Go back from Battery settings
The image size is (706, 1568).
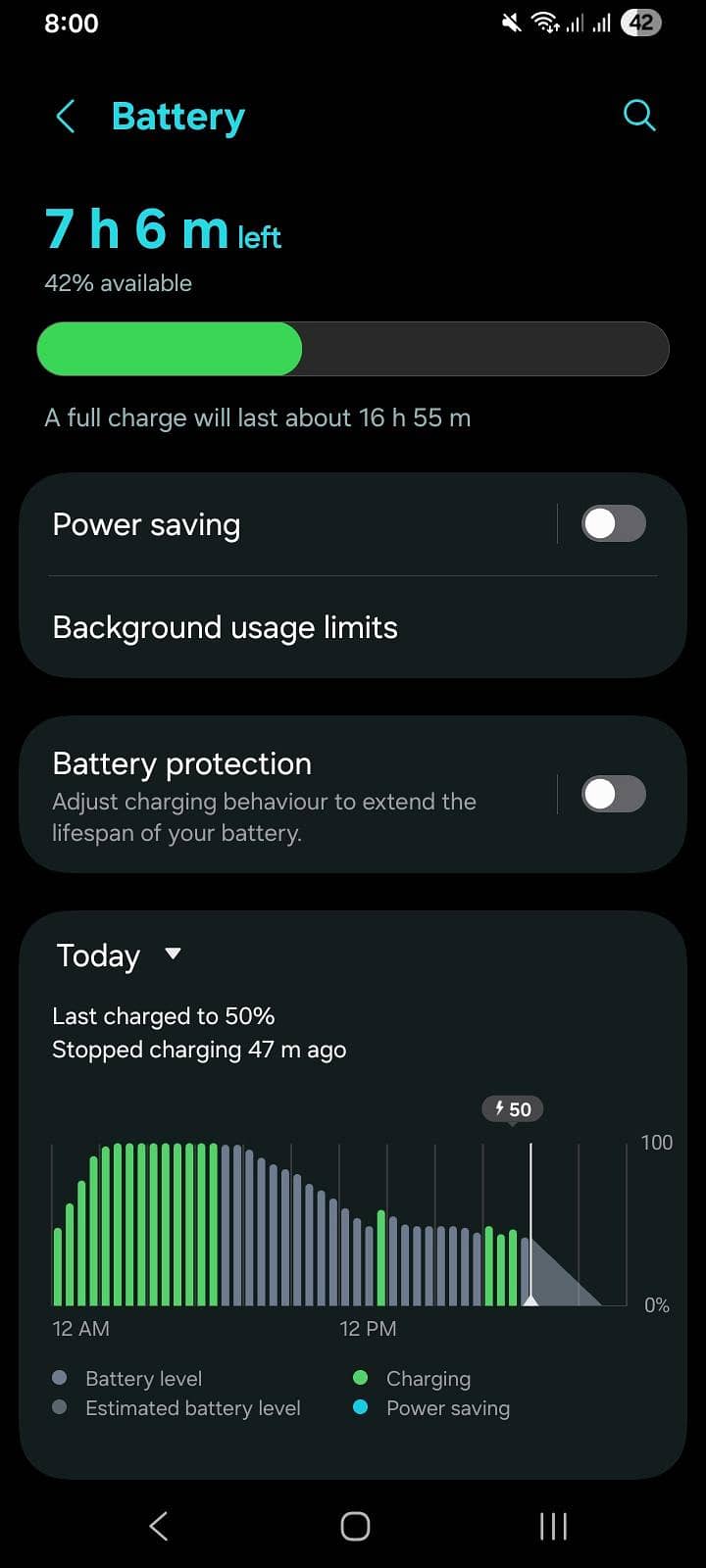(66, 117)
